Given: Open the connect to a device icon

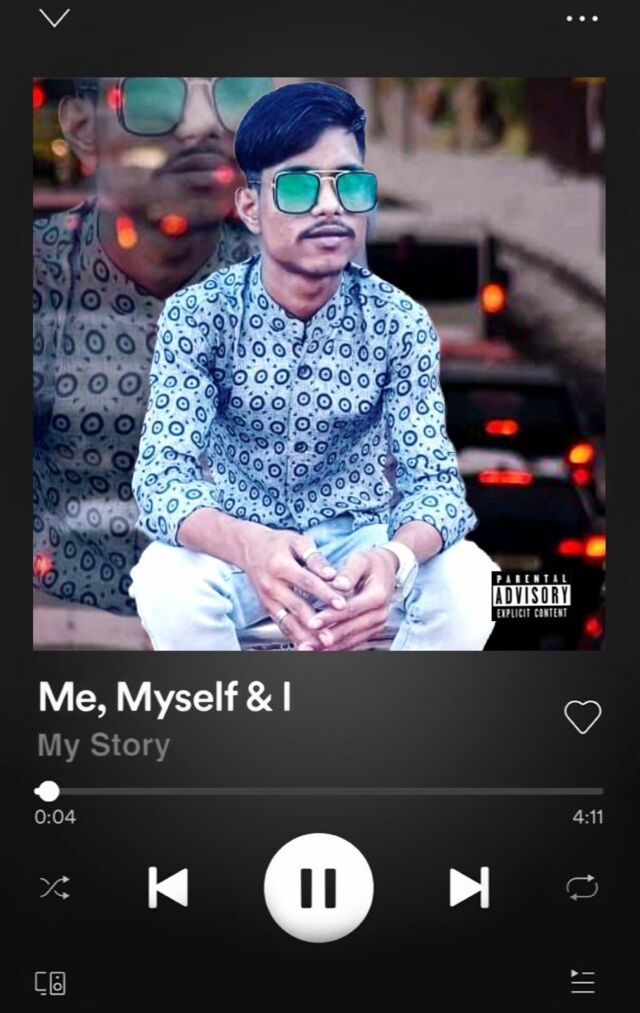Looking at the screenshot, I should coord(51,983).
